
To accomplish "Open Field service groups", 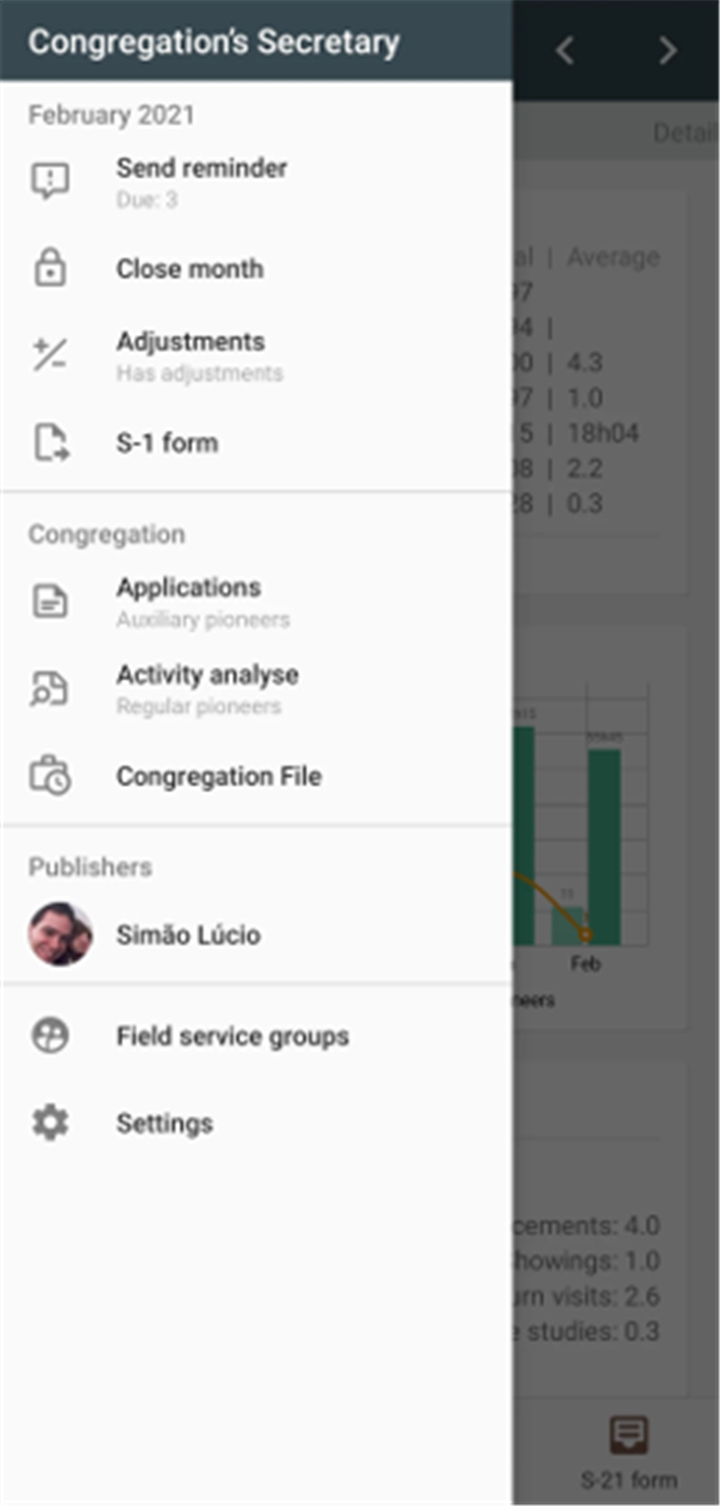I will 256,1036.
